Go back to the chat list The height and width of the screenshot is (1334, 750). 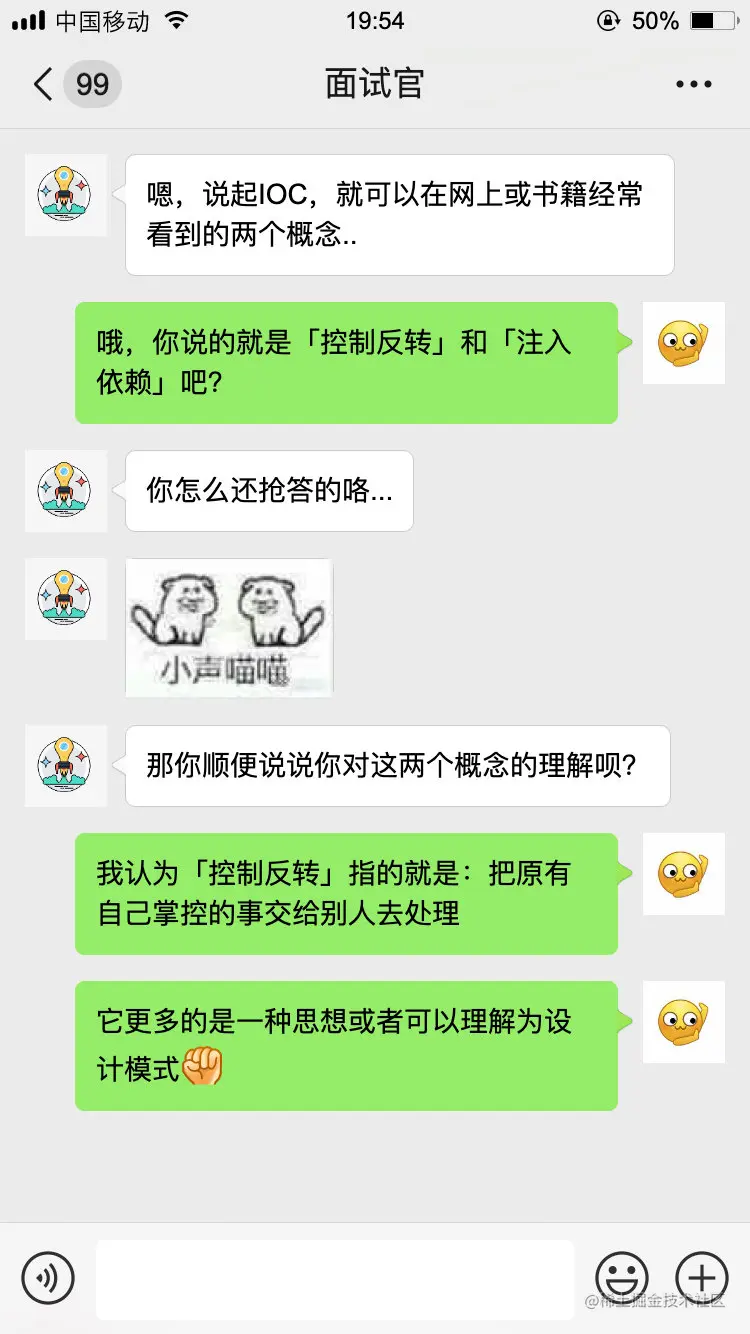pos(44,84)
